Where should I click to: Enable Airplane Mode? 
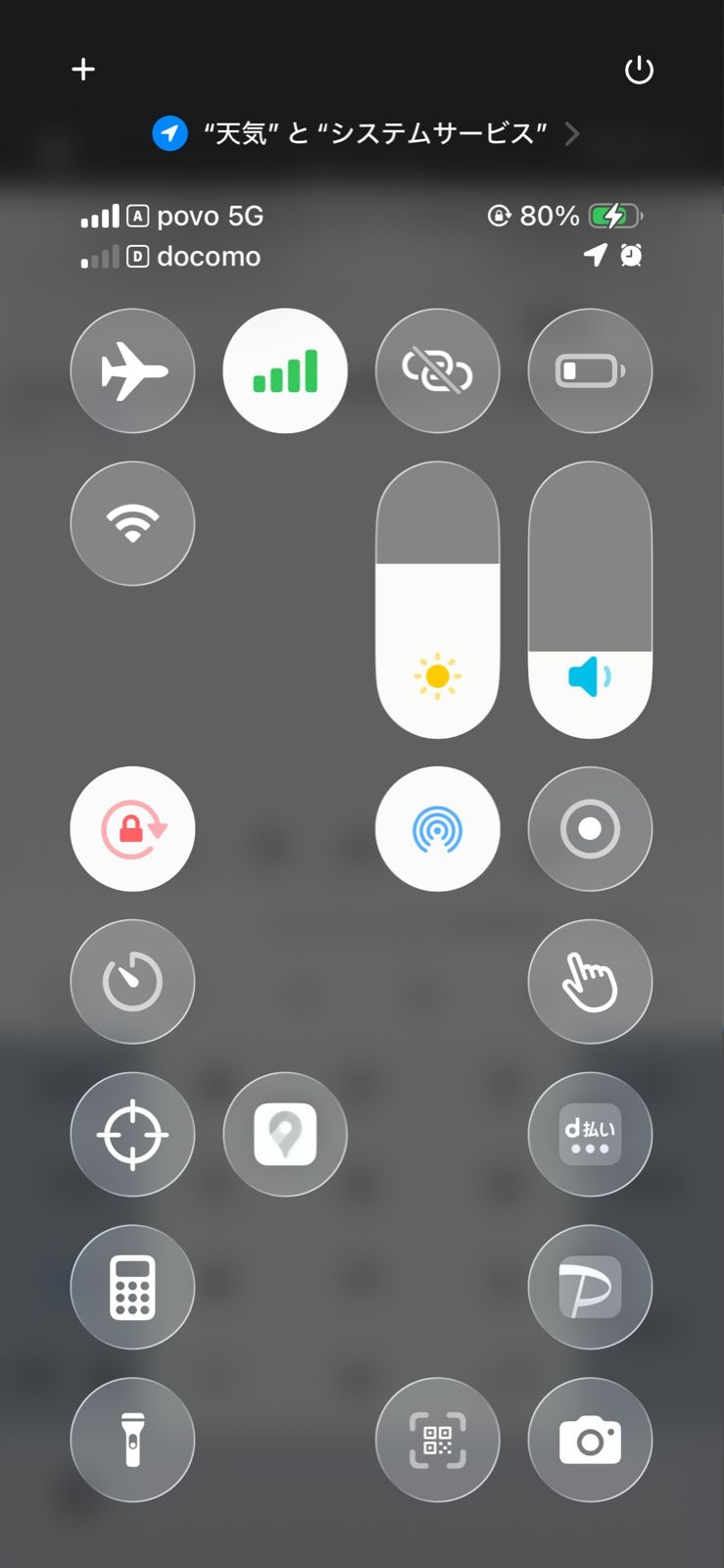pos(132,371)
